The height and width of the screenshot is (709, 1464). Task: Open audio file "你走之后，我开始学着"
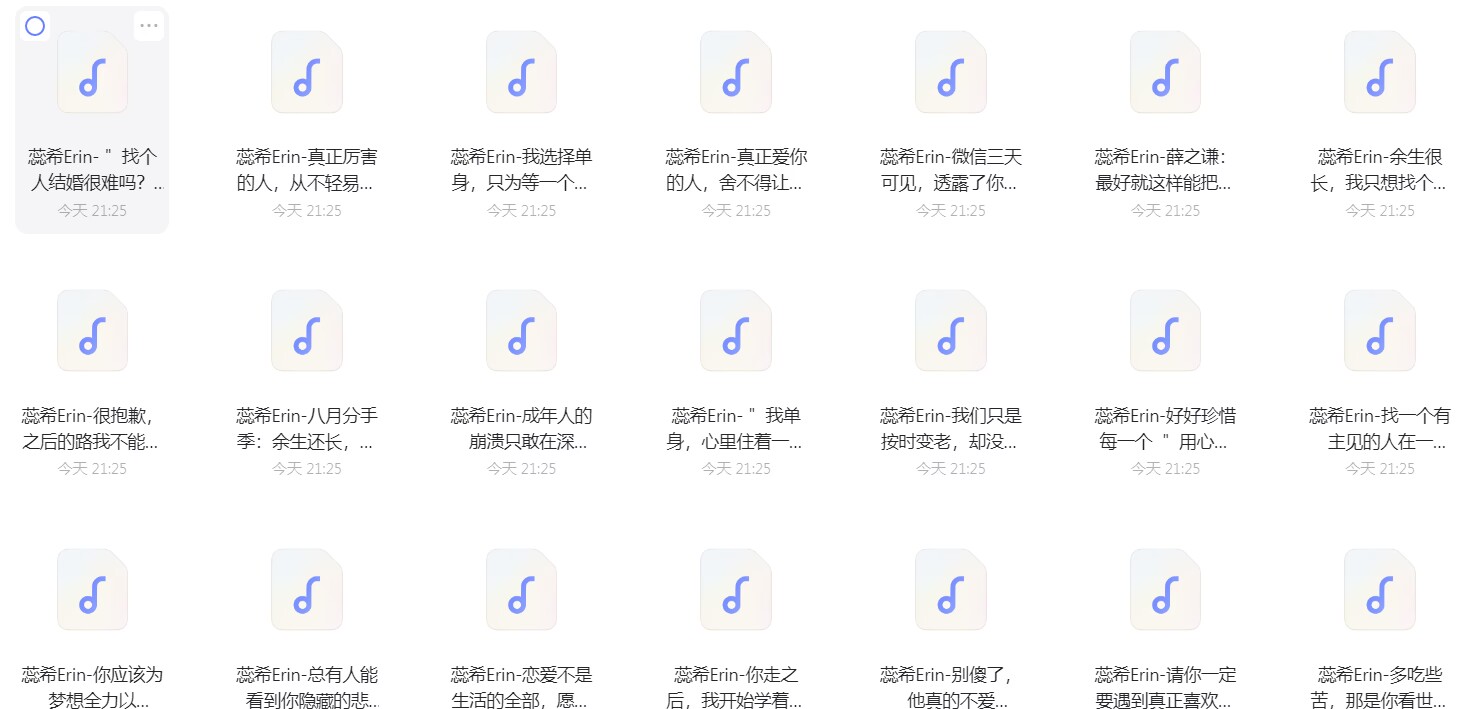(736, 590)
